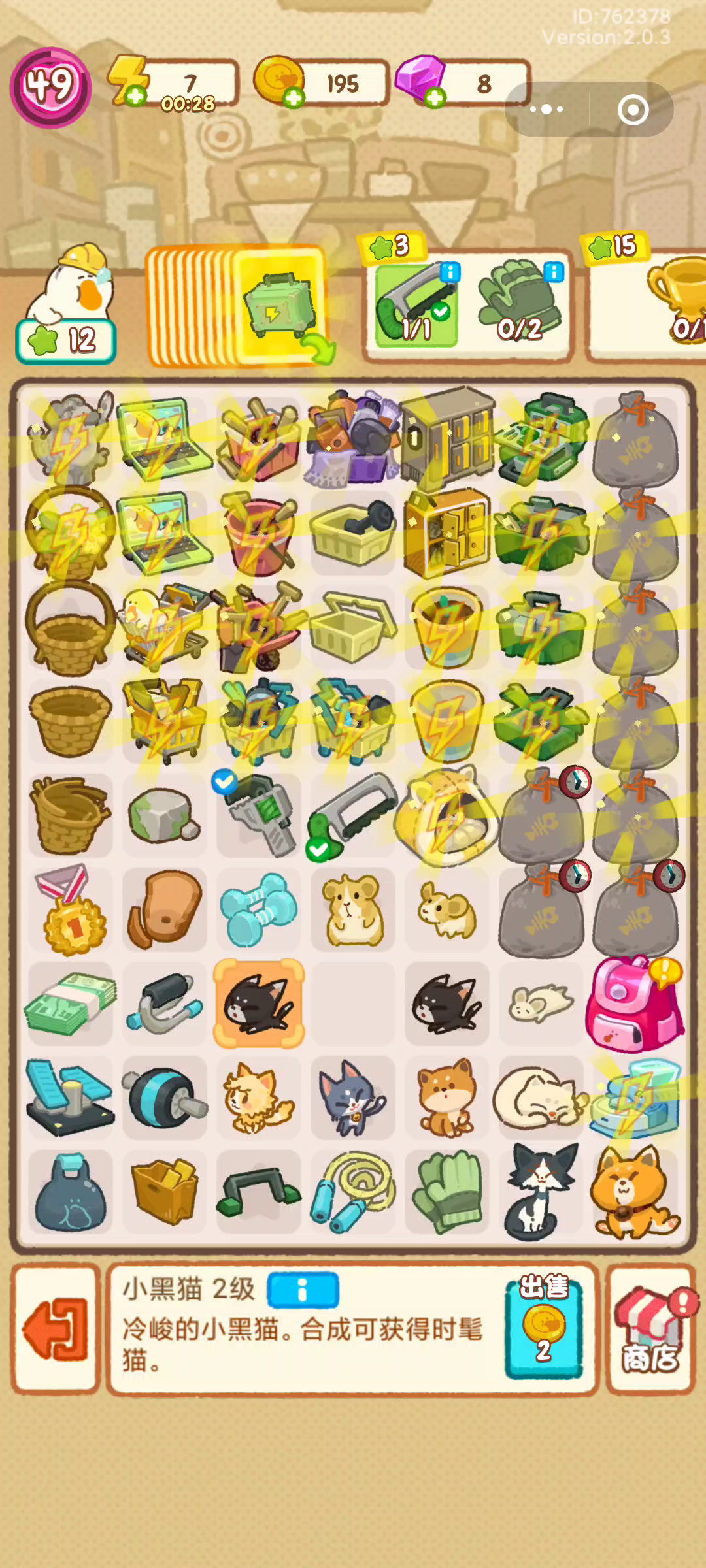This screenshot has width=706, height=1568.
Task: Select the blue dumbbells item
Action: click(x=259, y=909)
